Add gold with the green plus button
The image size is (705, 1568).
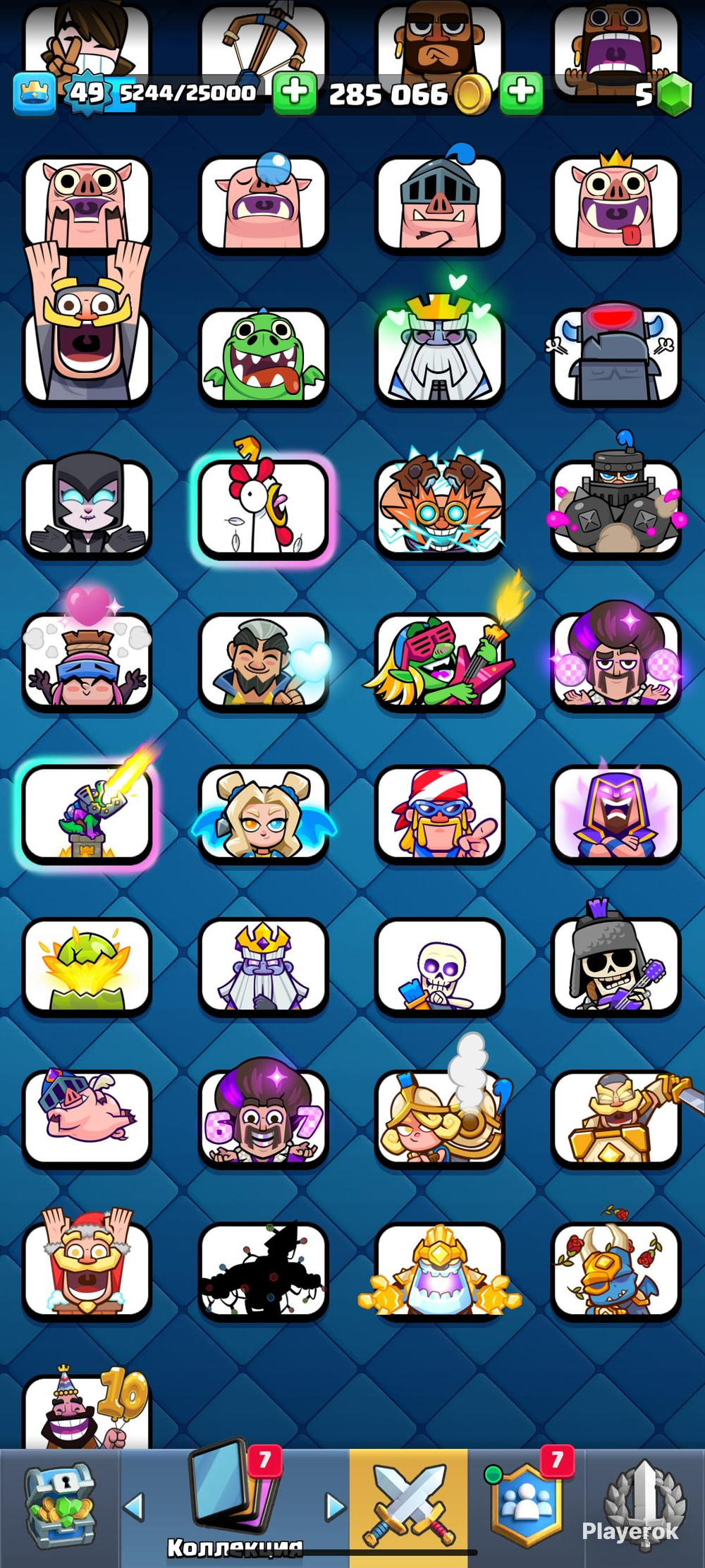521,92
